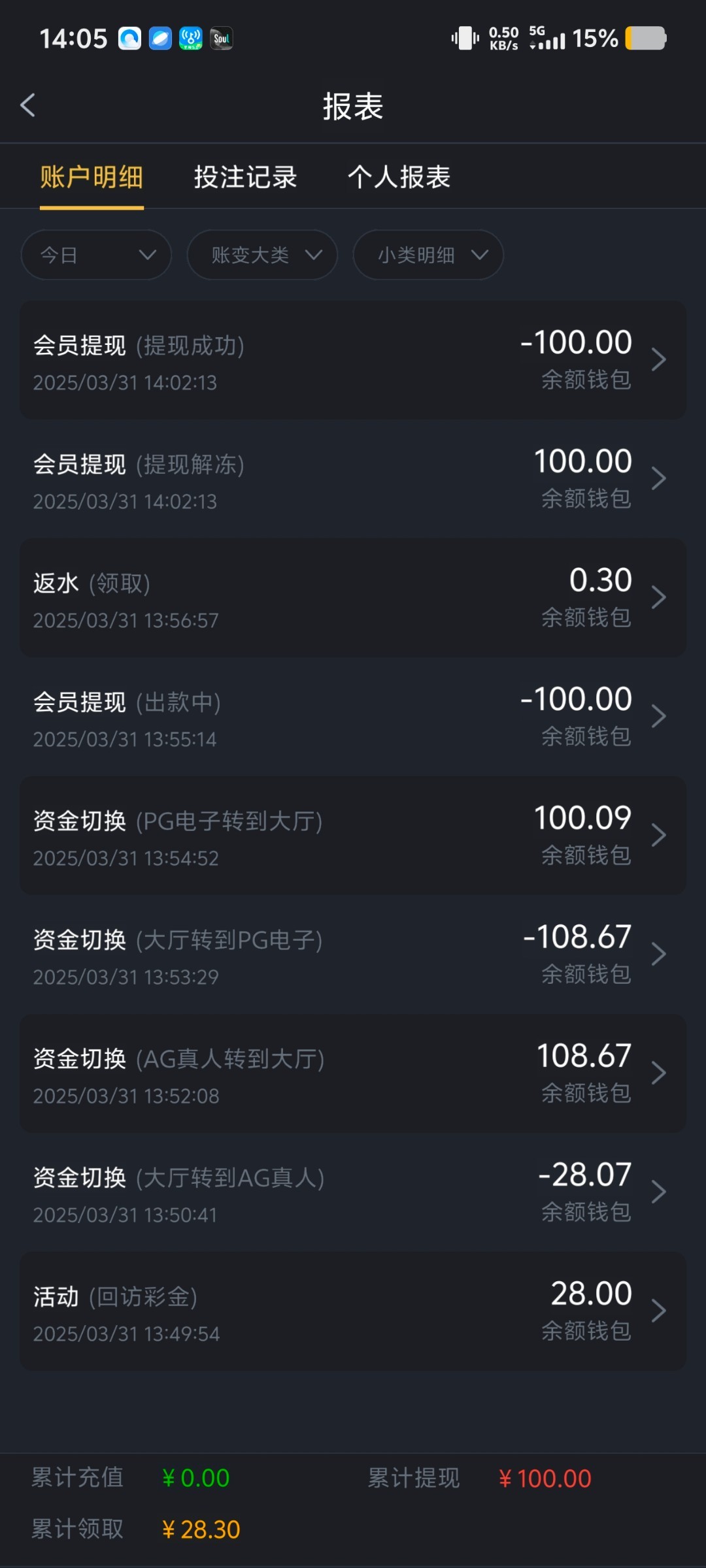The height and width of the screenshot is (1568, 706).
Task: View the 会员提现 (出款中) entry
Action: (x=353, y=717)
